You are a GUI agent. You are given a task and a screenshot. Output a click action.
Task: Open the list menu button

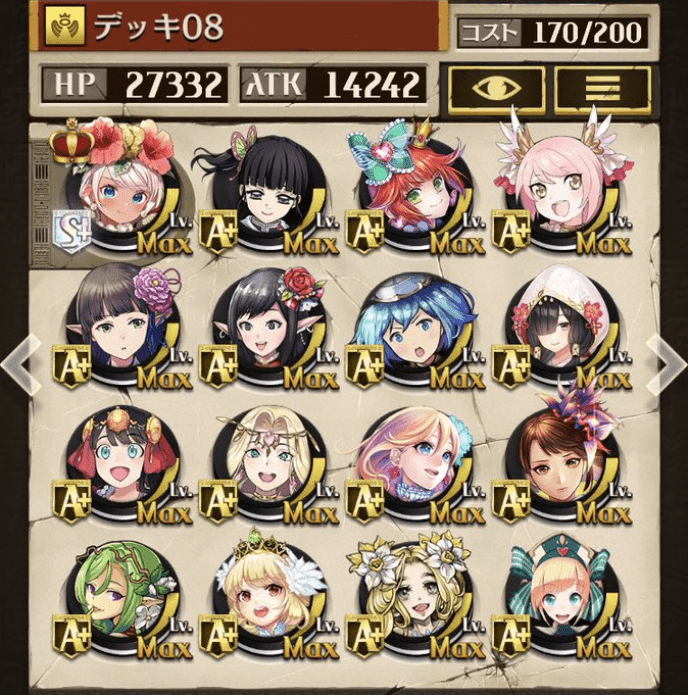point(602,89)
